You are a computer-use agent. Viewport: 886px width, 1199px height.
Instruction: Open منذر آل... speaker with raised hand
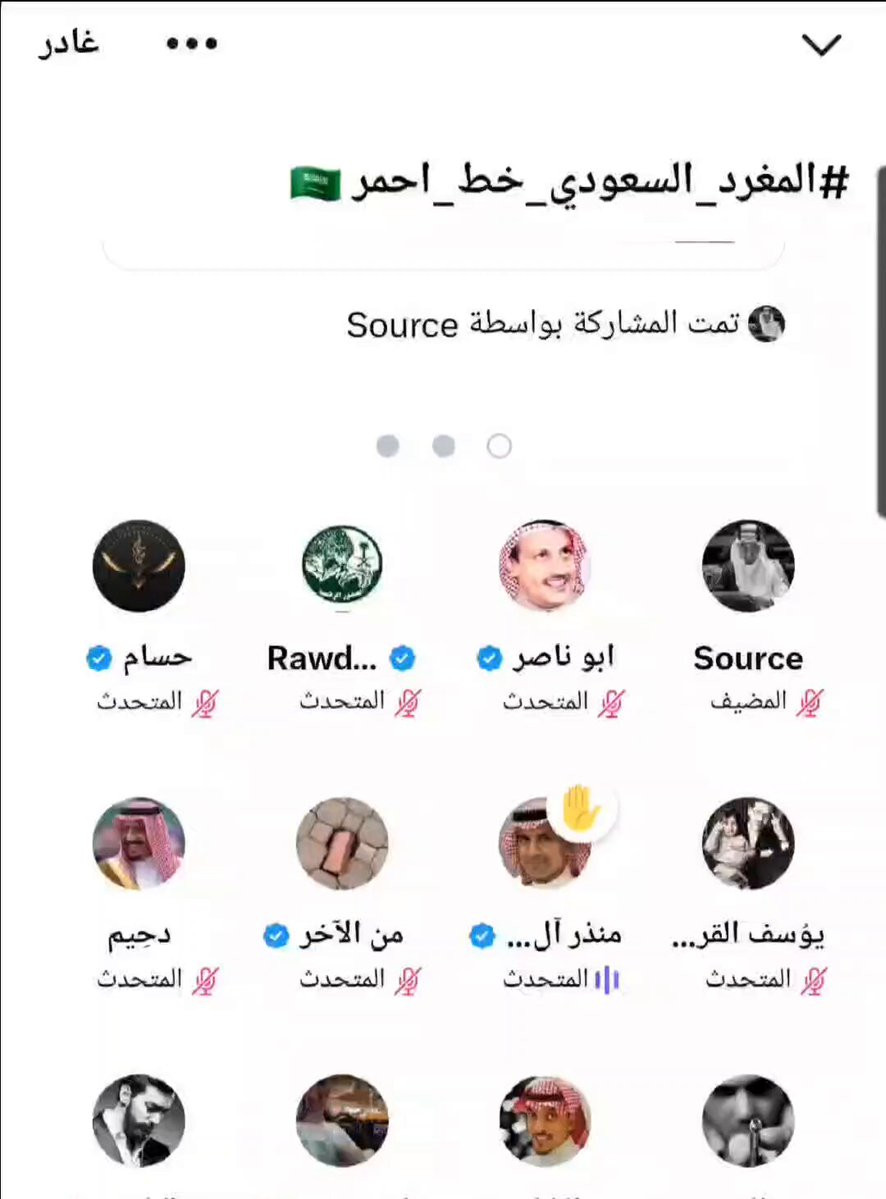point(544,843)
